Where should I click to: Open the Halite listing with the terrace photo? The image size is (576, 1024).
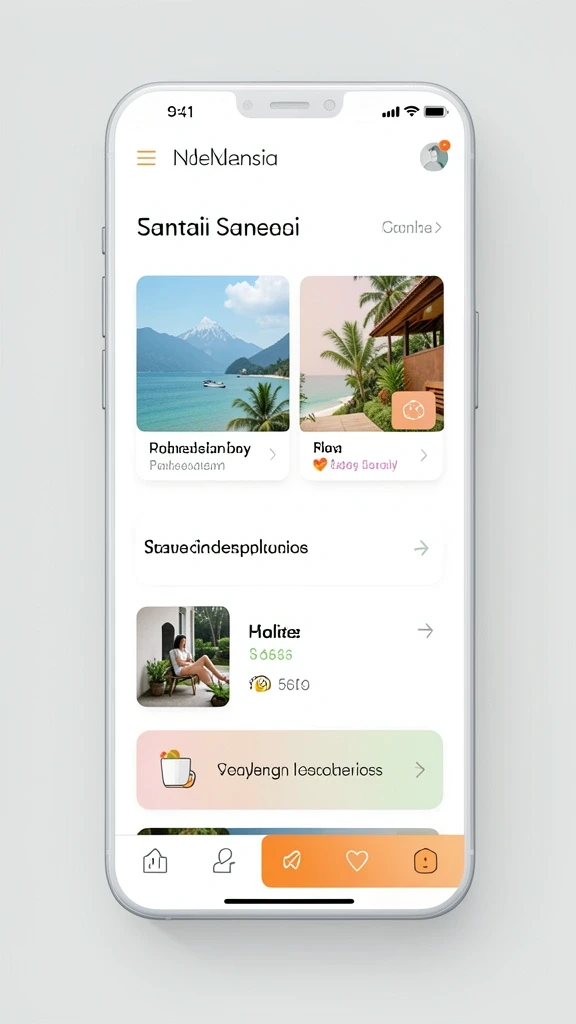point(289,656)
